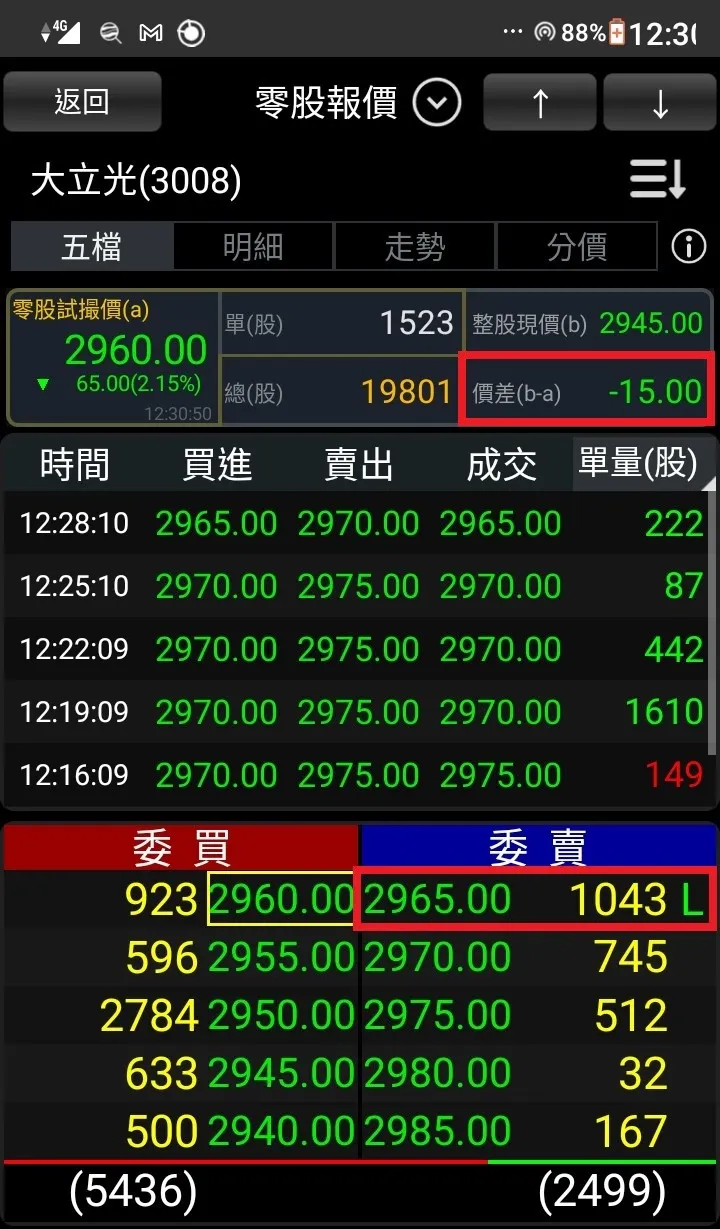The image size is (720, 1229).
Task: Select the 五檔 tab
Action: [x=92, y=246]
